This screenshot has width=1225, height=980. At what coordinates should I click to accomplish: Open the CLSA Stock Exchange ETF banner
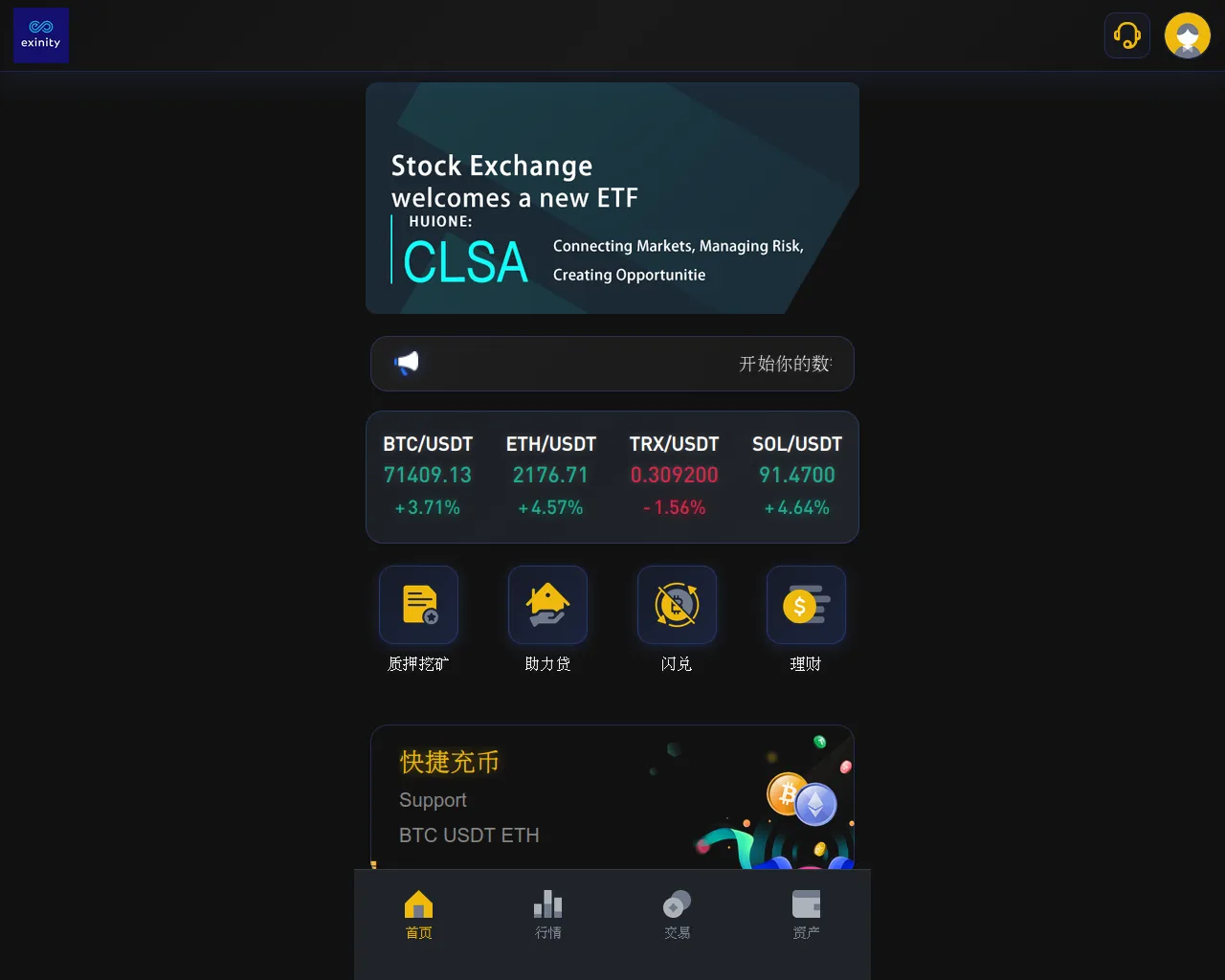(612, 198)
